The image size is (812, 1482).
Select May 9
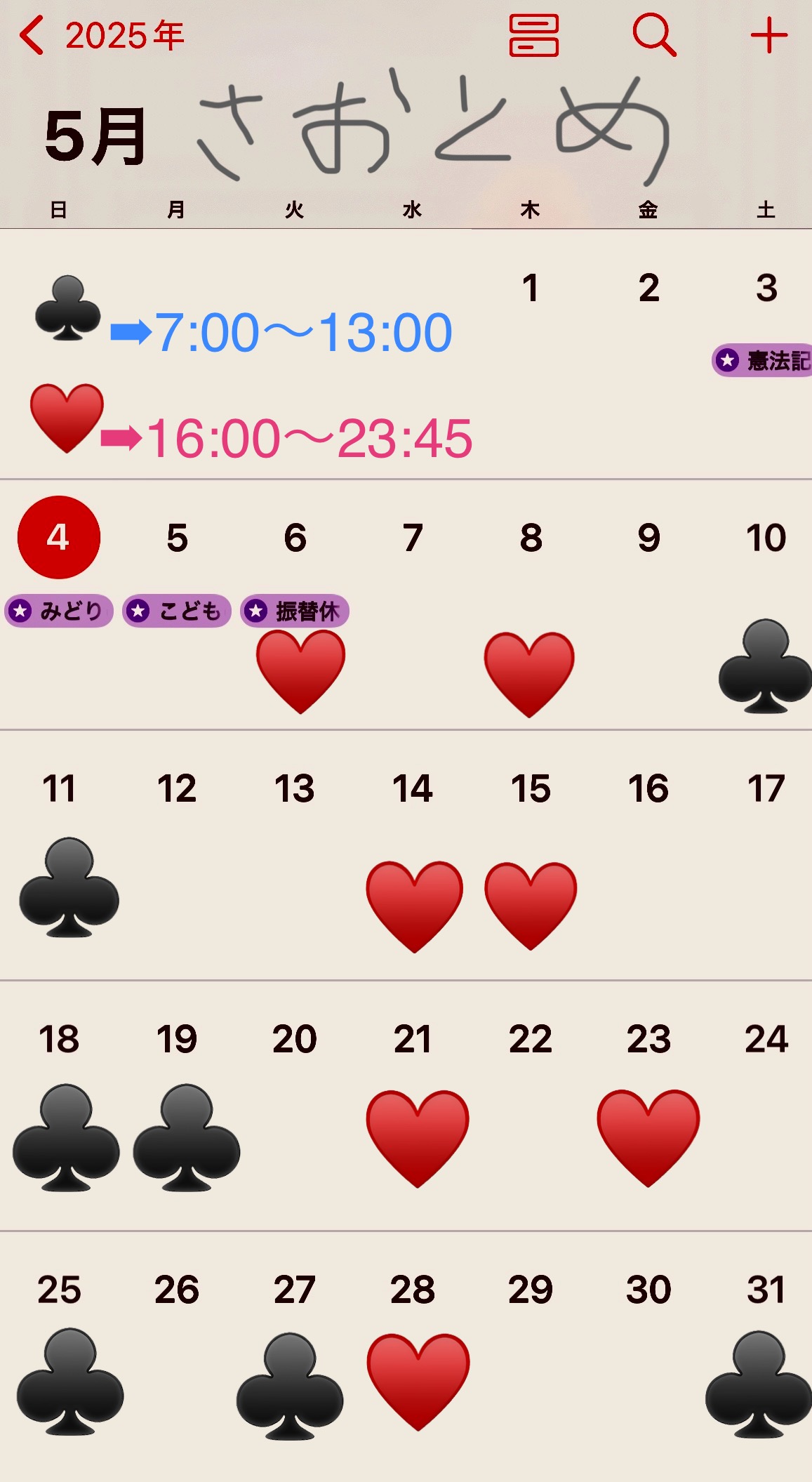pyautogui.click(x=648, y=538)
